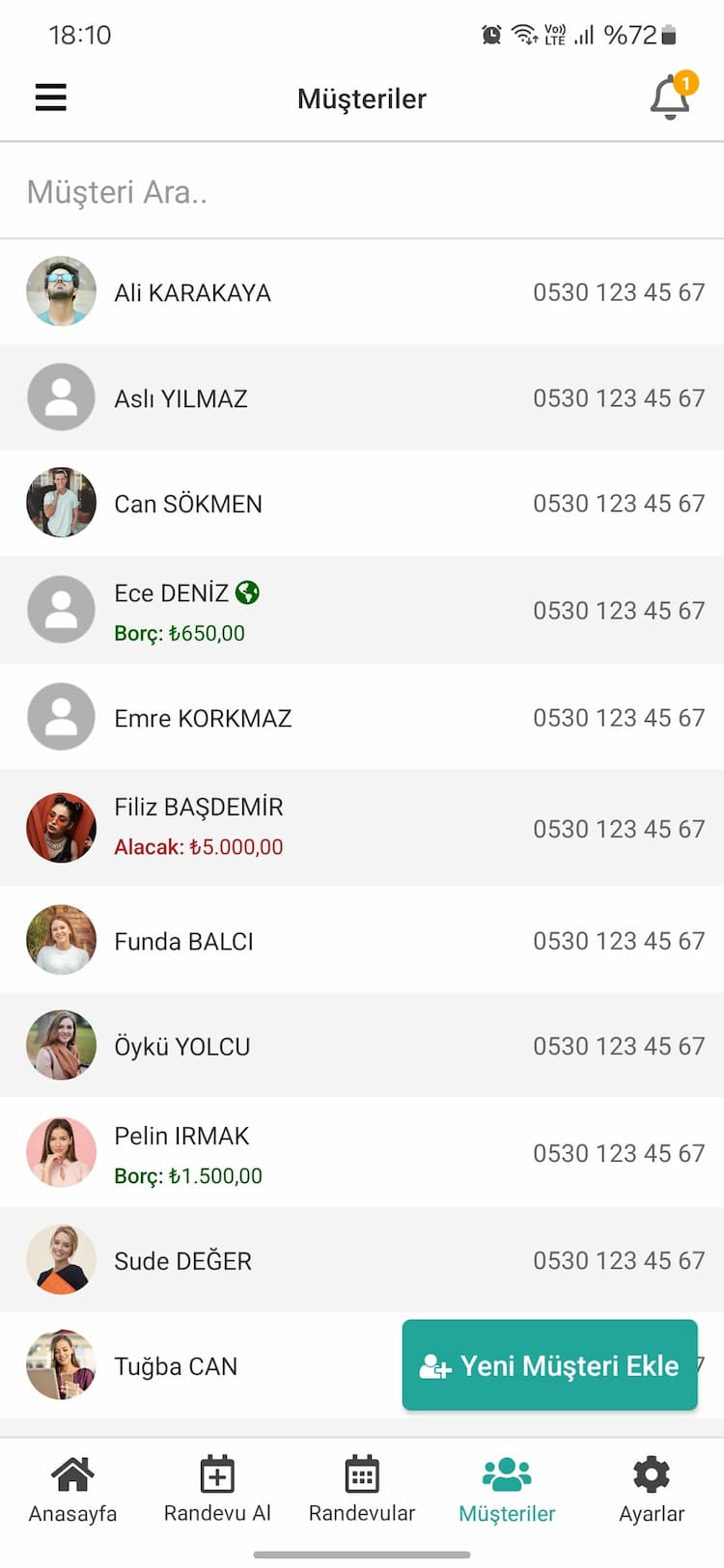Image resolution: width=724 pixels, height=1568 pixels.
Task: Tap the Müşteri Ara search field
Action: (362, 192)
